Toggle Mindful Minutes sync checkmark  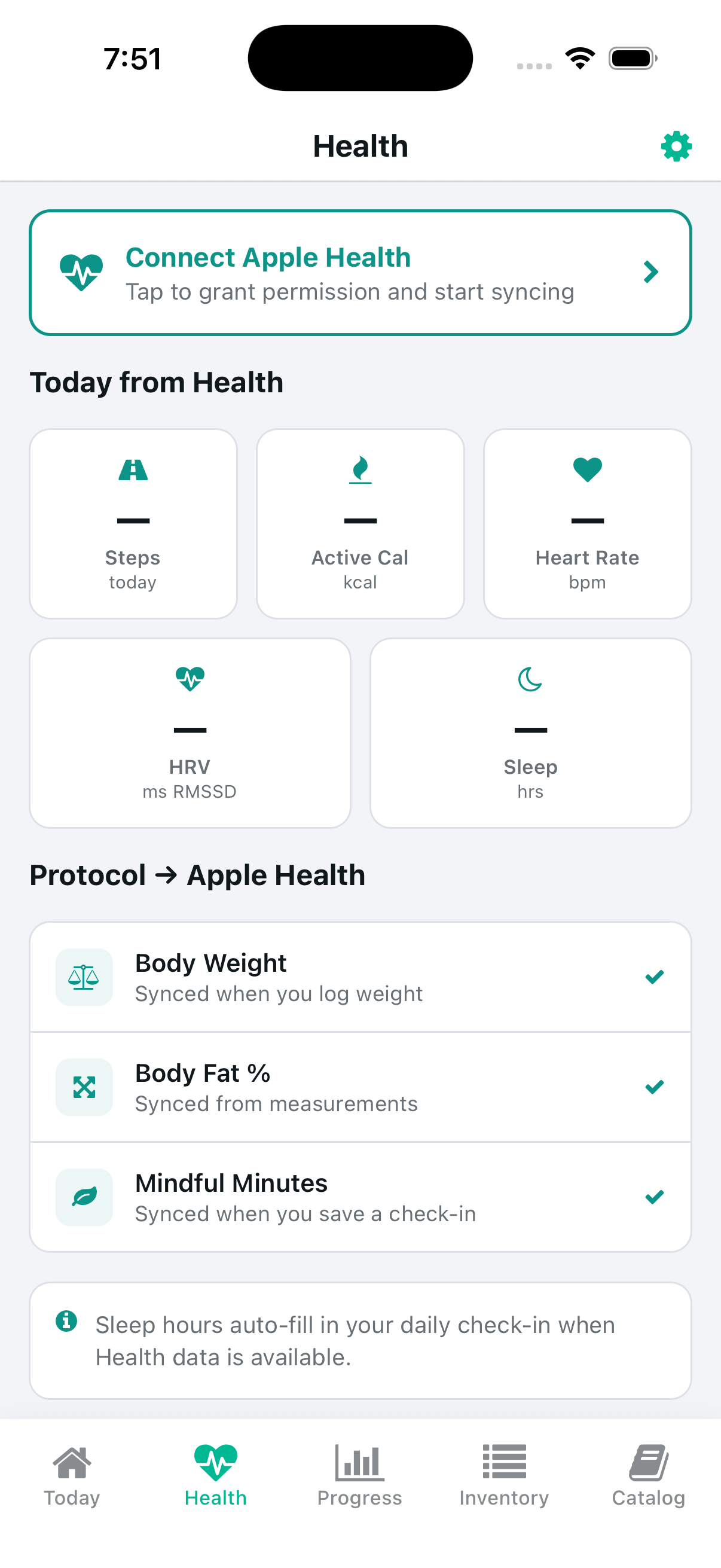(x=655, y=1197)
